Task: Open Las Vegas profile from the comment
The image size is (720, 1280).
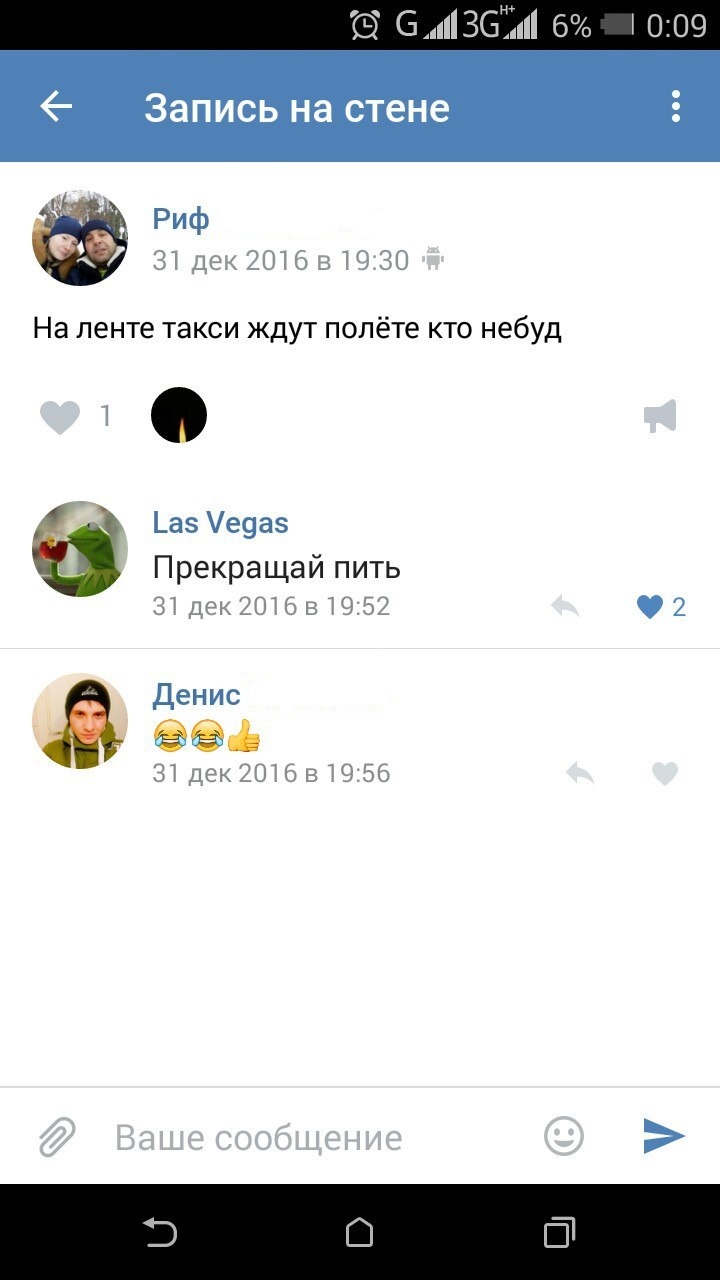Action: [x=220, y=523]
